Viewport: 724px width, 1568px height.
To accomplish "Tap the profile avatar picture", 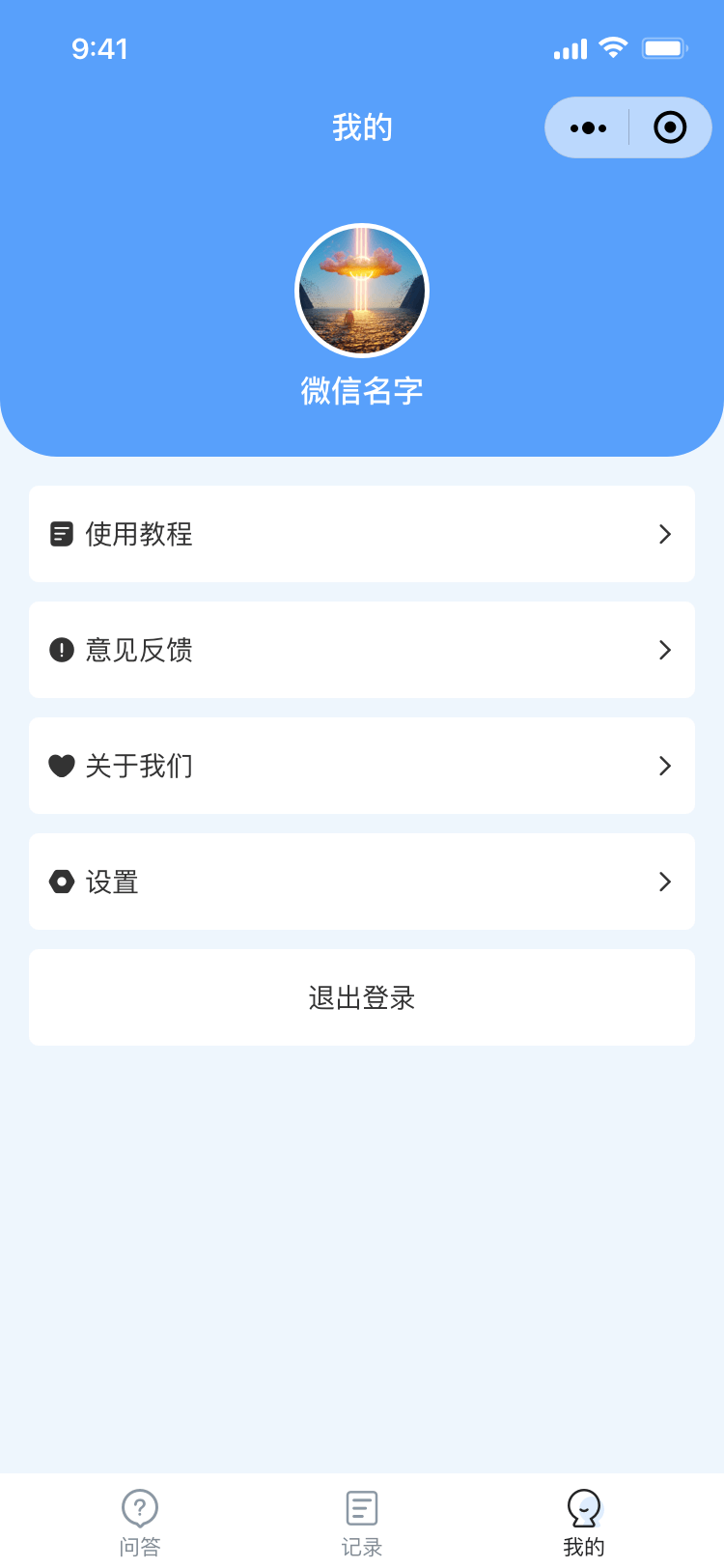I will 362,291.
